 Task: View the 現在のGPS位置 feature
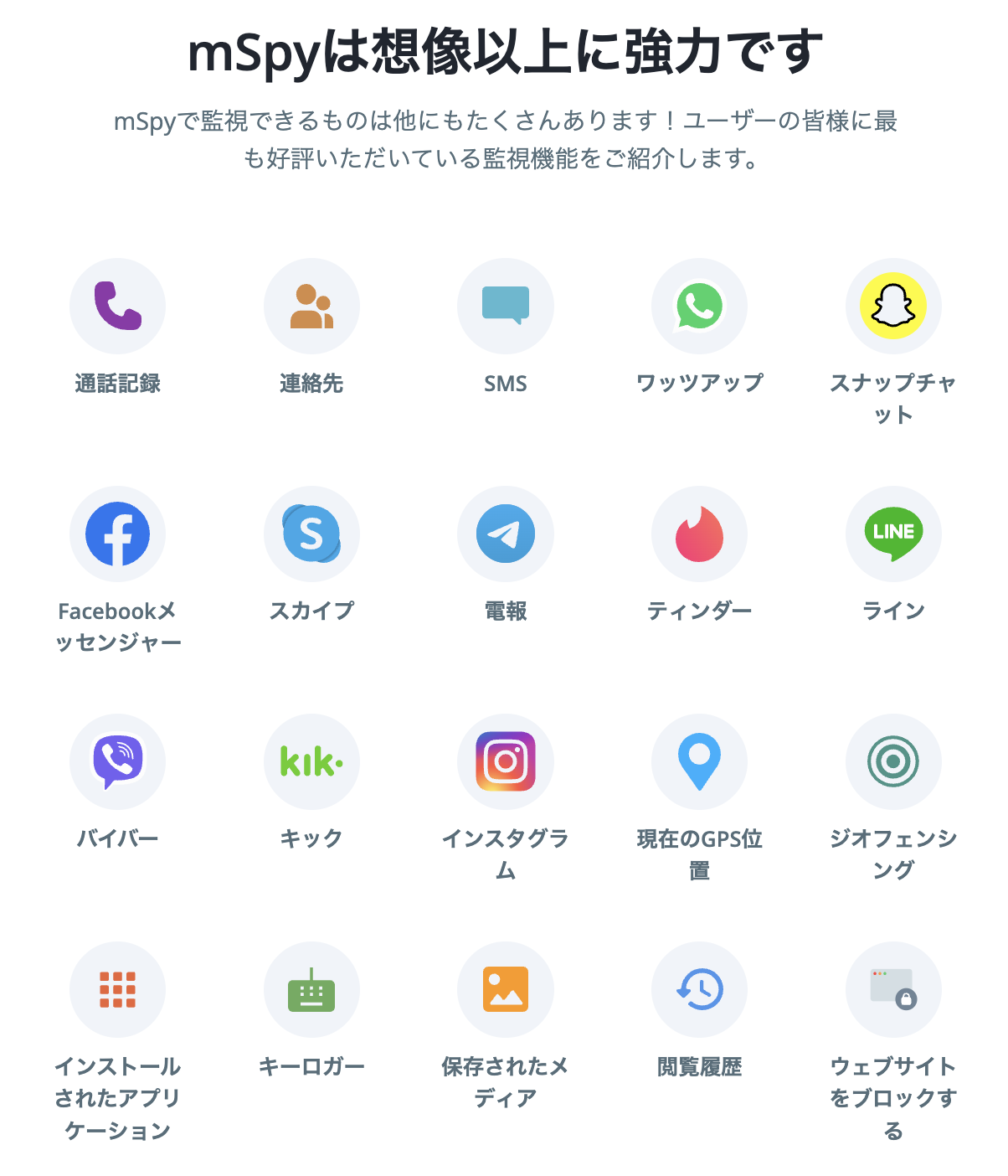click(x=699, y=762)
